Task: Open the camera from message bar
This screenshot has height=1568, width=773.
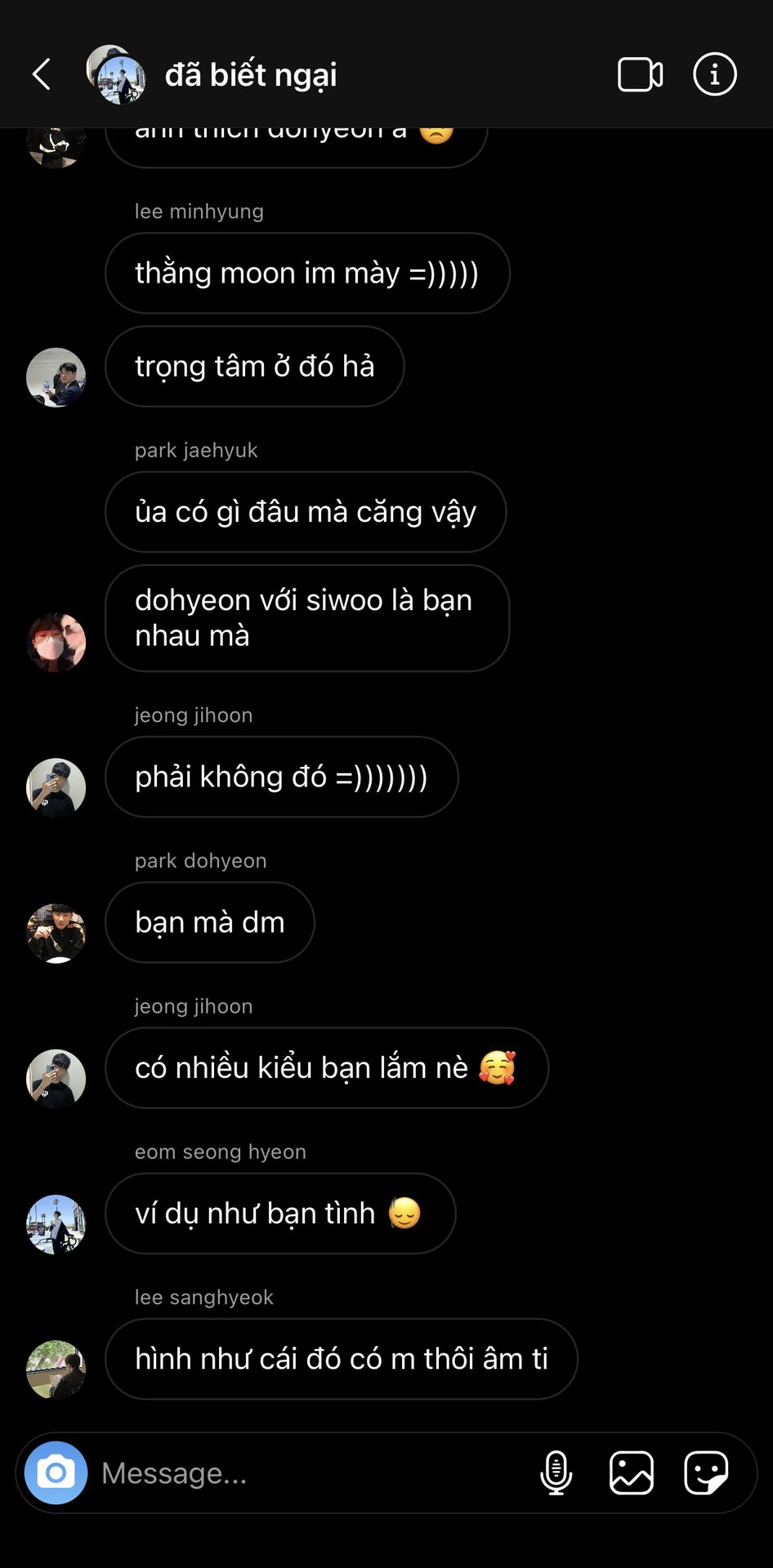Action: point(56,1472)
